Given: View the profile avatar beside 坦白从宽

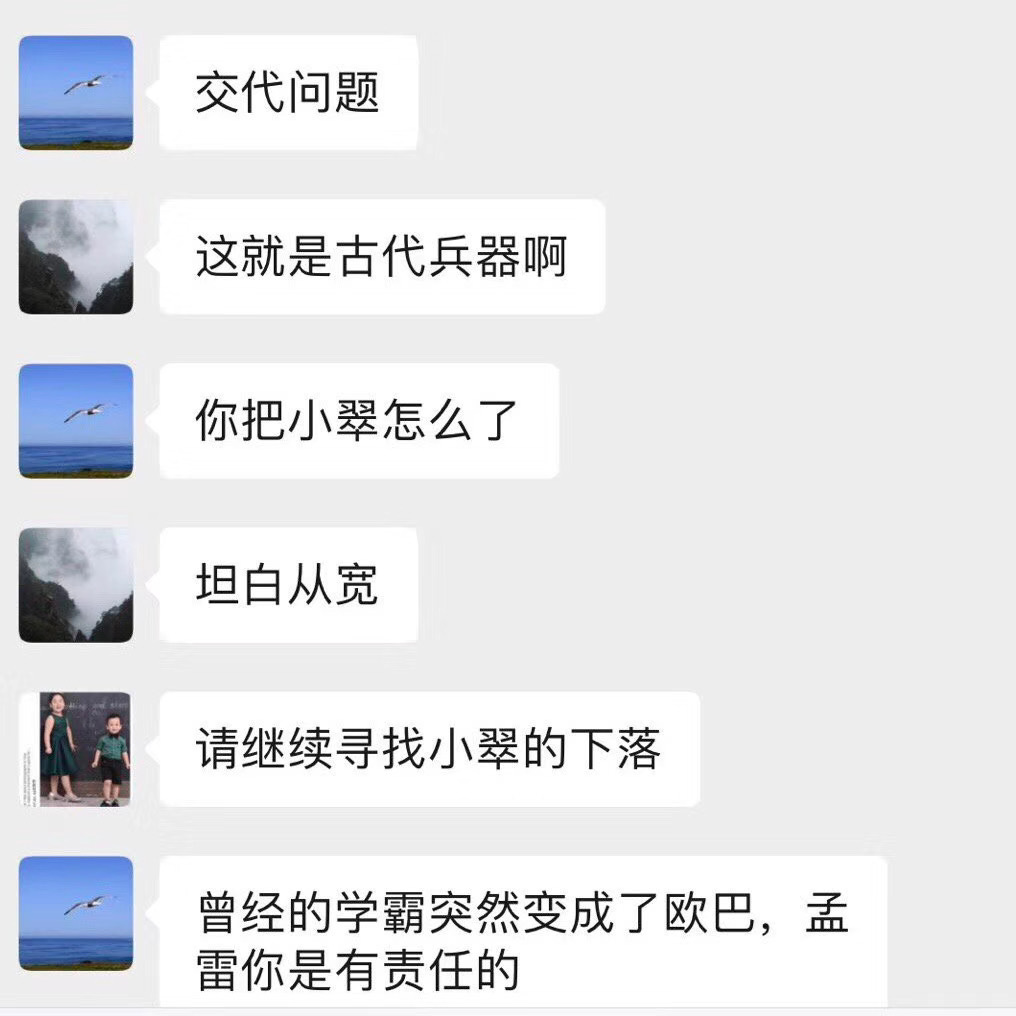Looking at the screenshot, I should tap(76, 585).
